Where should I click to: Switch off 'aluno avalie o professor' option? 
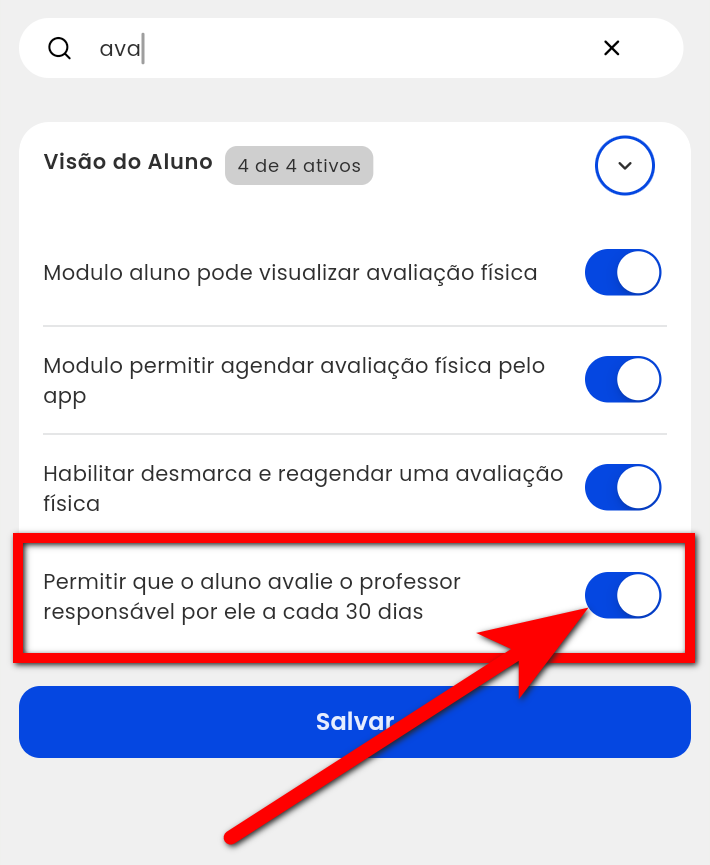[622, 596]
